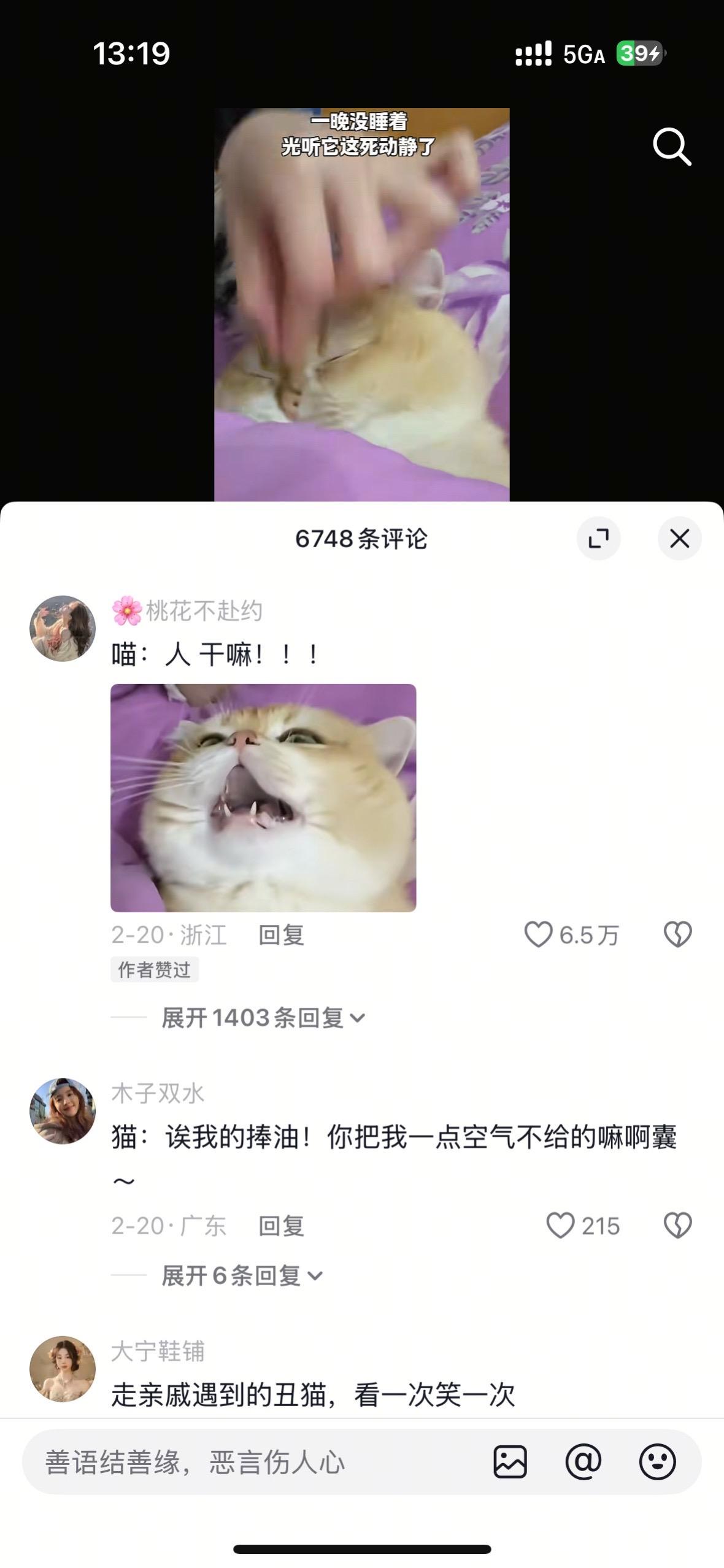Viewport: 724px width, 1568px height.
Task: Close the comments panel
Action: click(679, 537)
